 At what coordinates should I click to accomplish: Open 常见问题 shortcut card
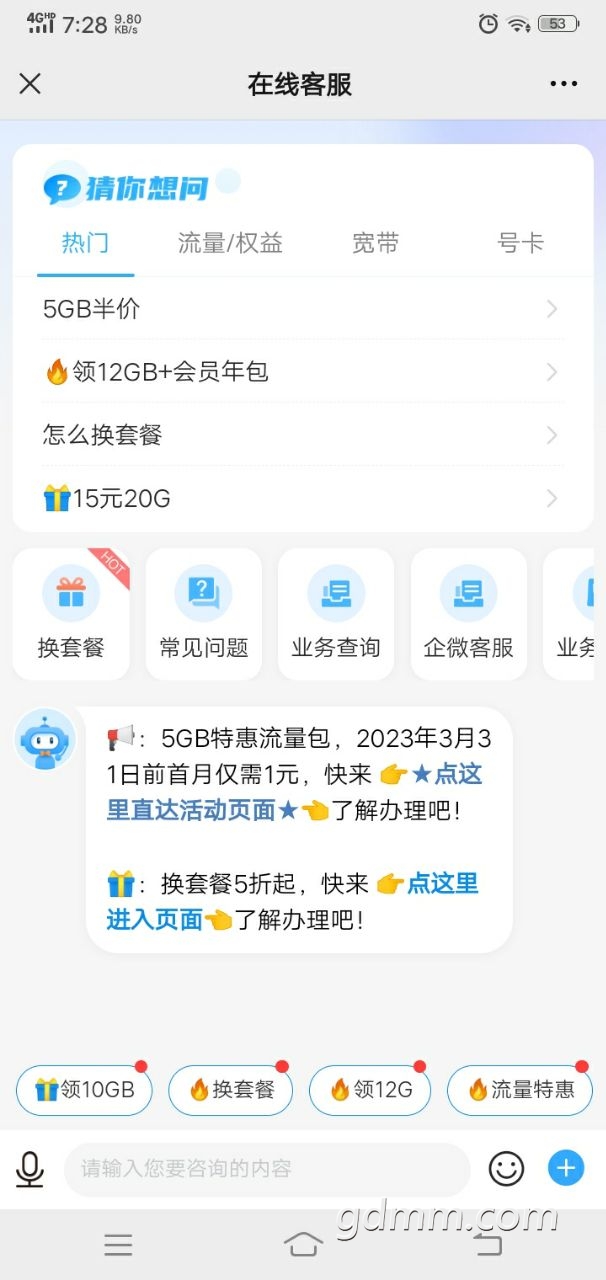tap(204, 613)
